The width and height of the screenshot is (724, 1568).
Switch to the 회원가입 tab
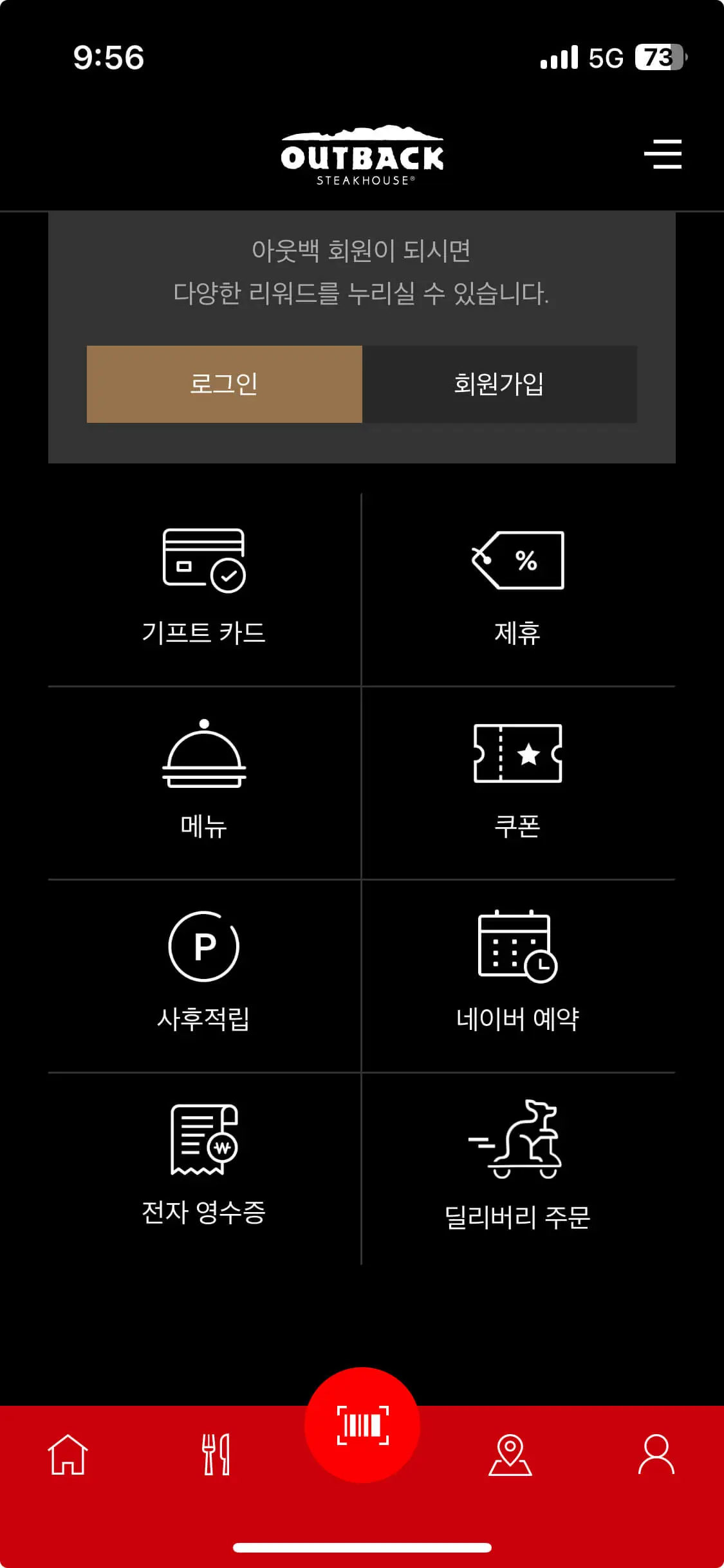point(500,384)
